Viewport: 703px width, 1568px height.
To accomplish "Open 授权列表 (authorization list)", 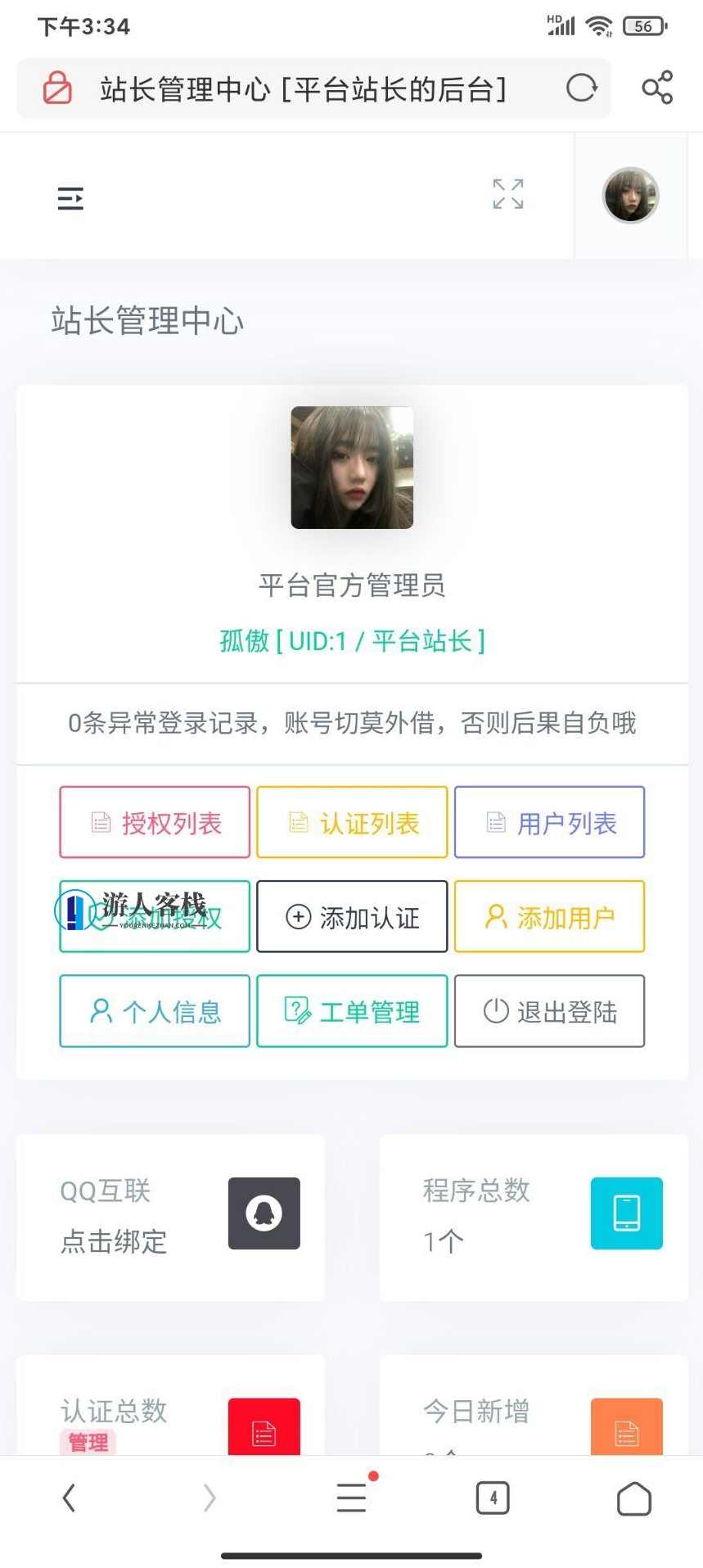I will (154, 822).
